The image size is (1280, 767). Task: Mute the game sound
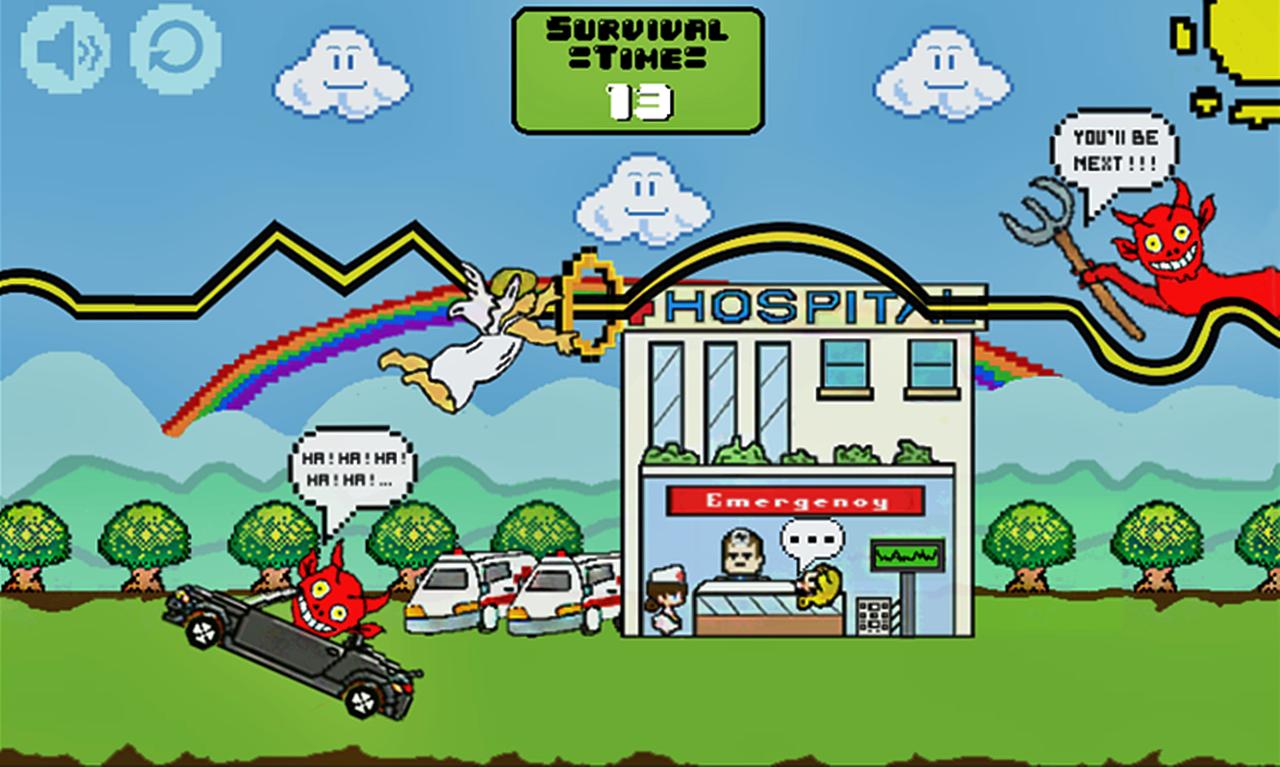click(x=65, y=49)
